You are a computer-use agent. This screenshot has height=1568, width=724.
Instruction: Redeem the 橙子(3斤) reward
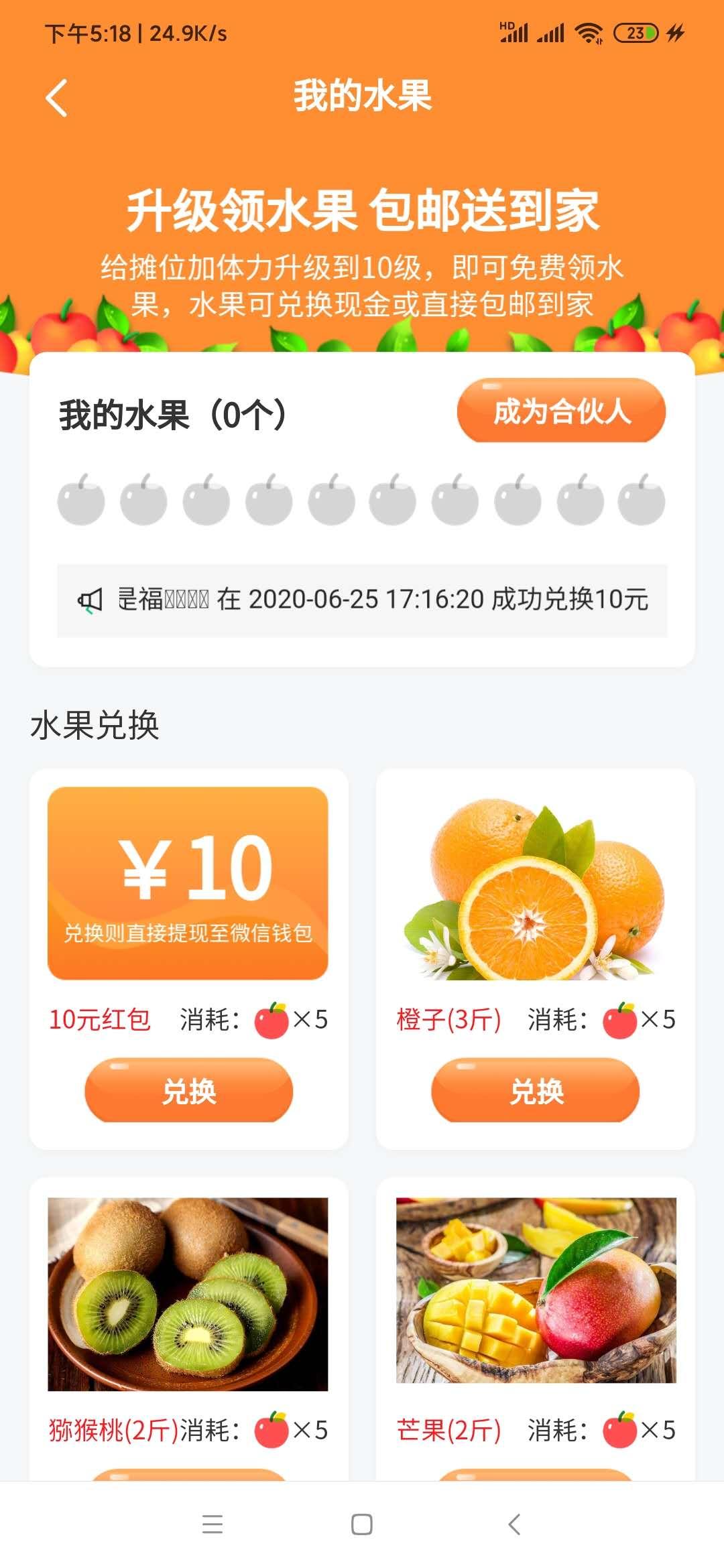coord(535,1090)
